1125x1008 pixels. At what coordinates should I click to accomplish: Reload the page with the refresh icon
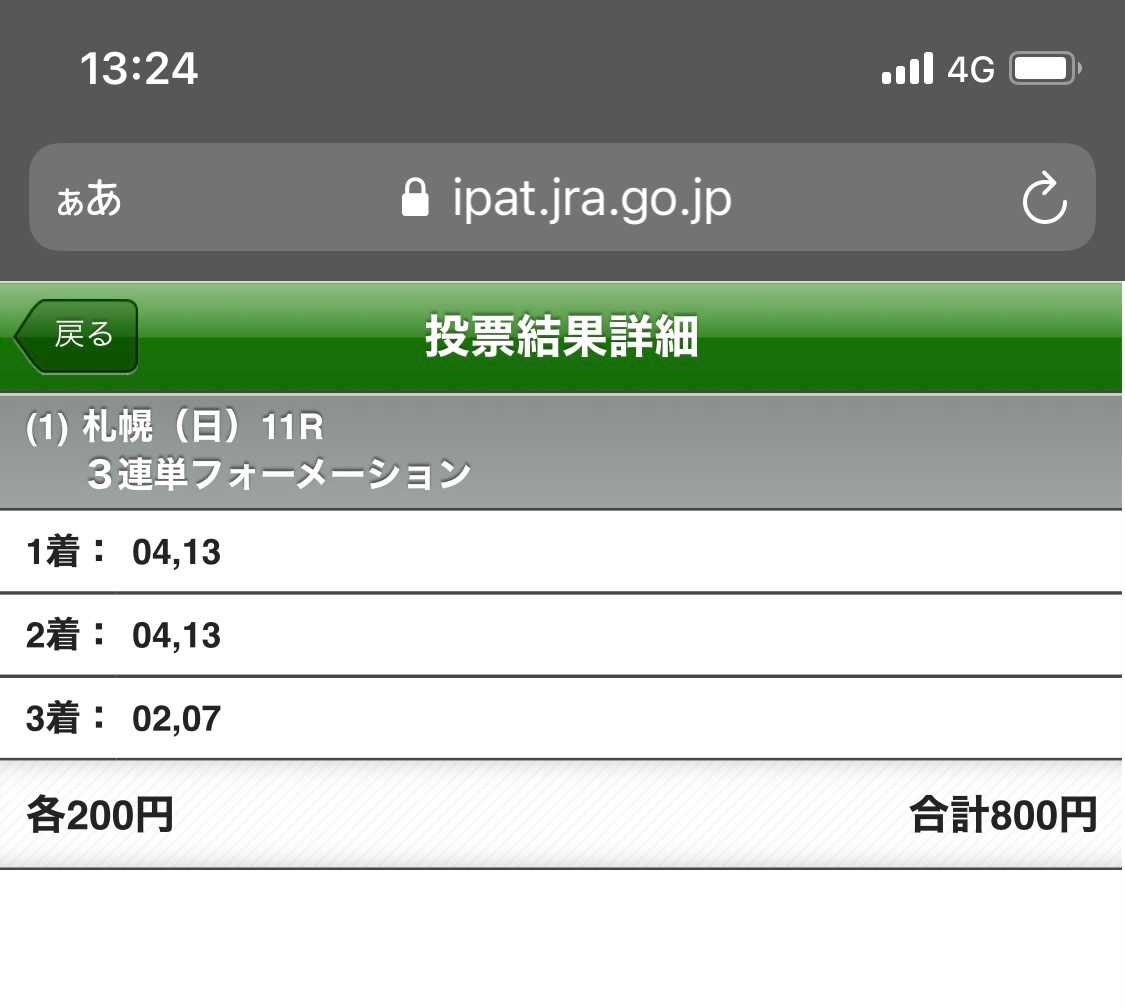pos(1044,198)
